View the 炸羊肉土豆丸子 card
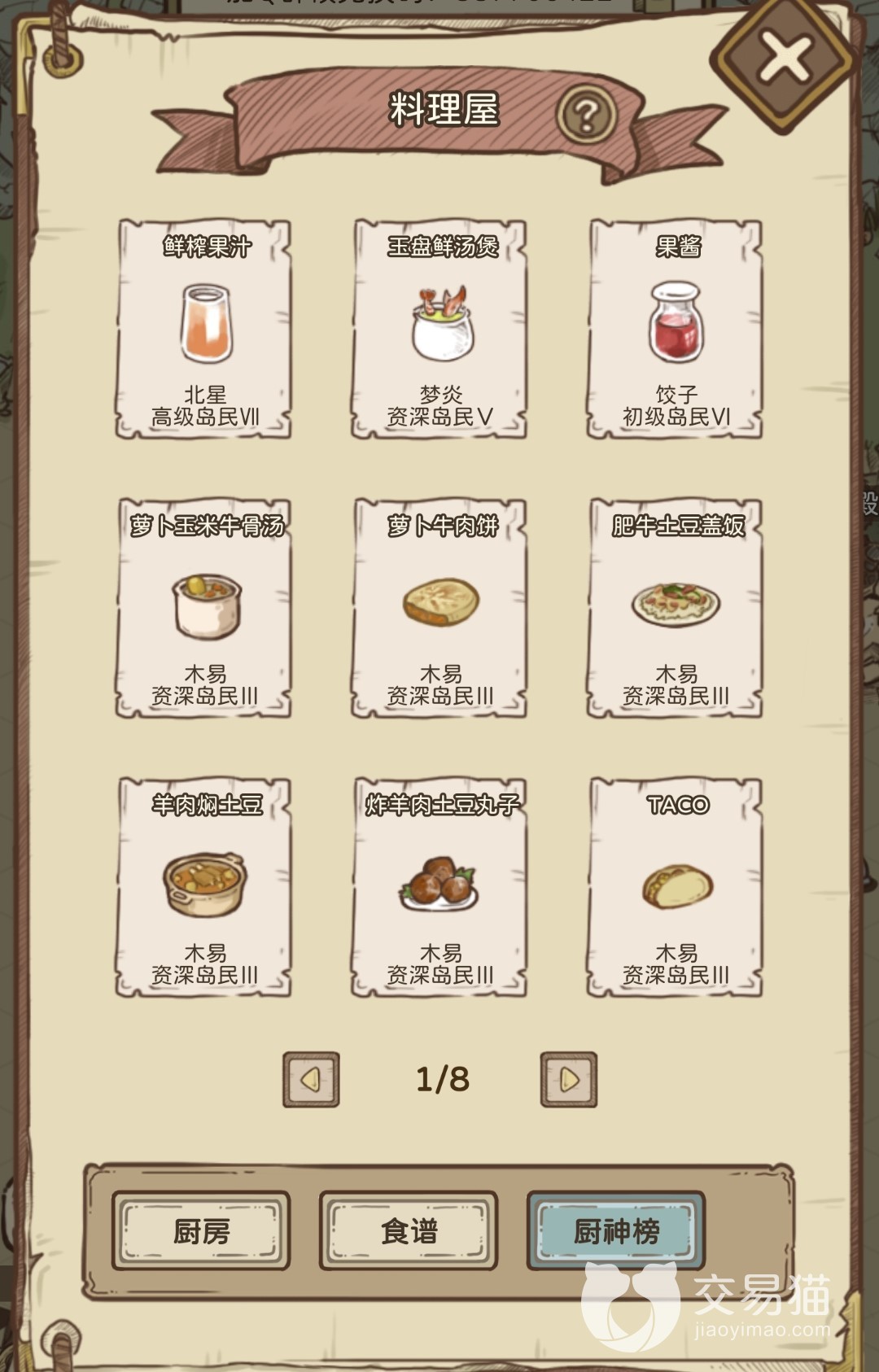 (440, 888)
